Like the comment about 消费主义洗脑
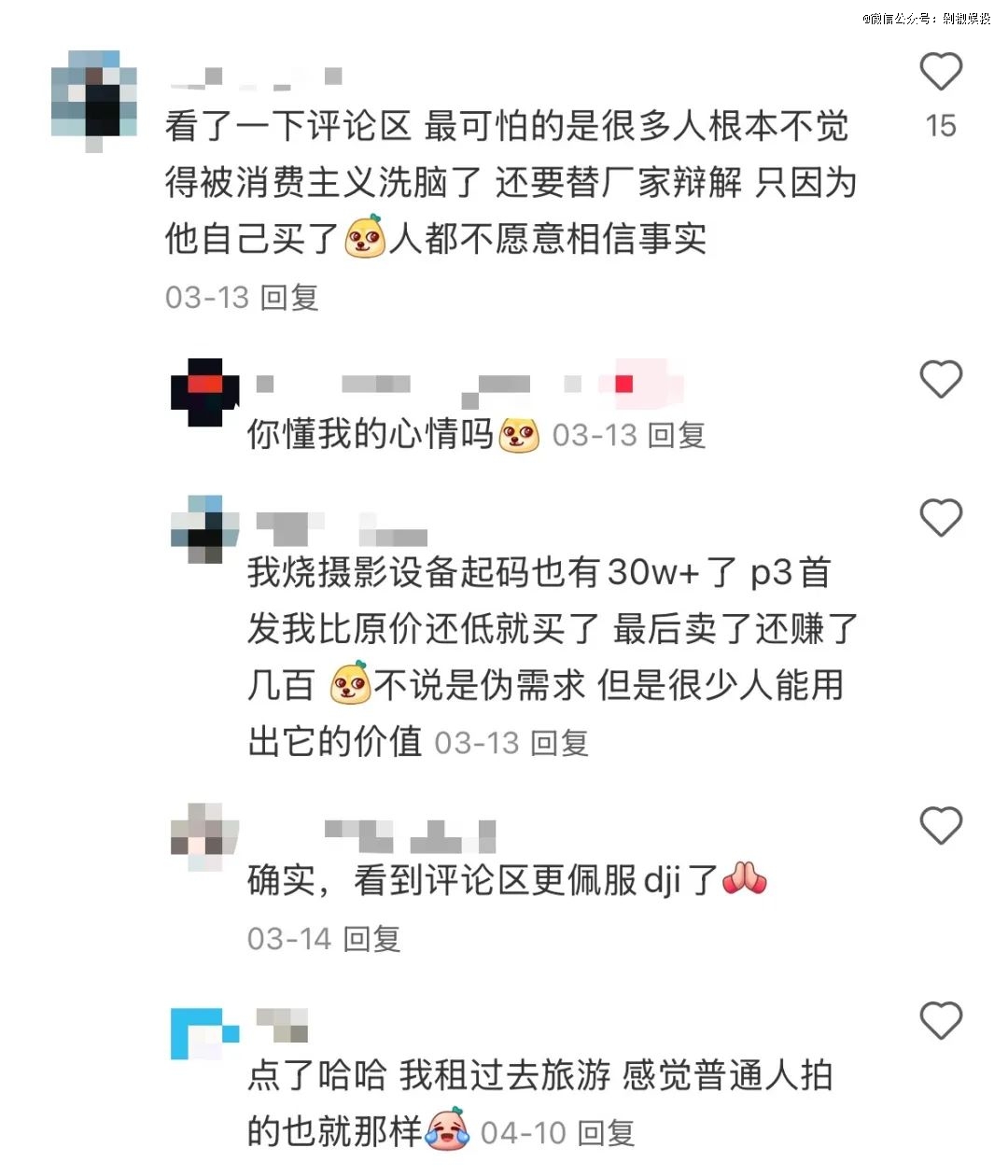1008x1176 pixels. [940, 72]
